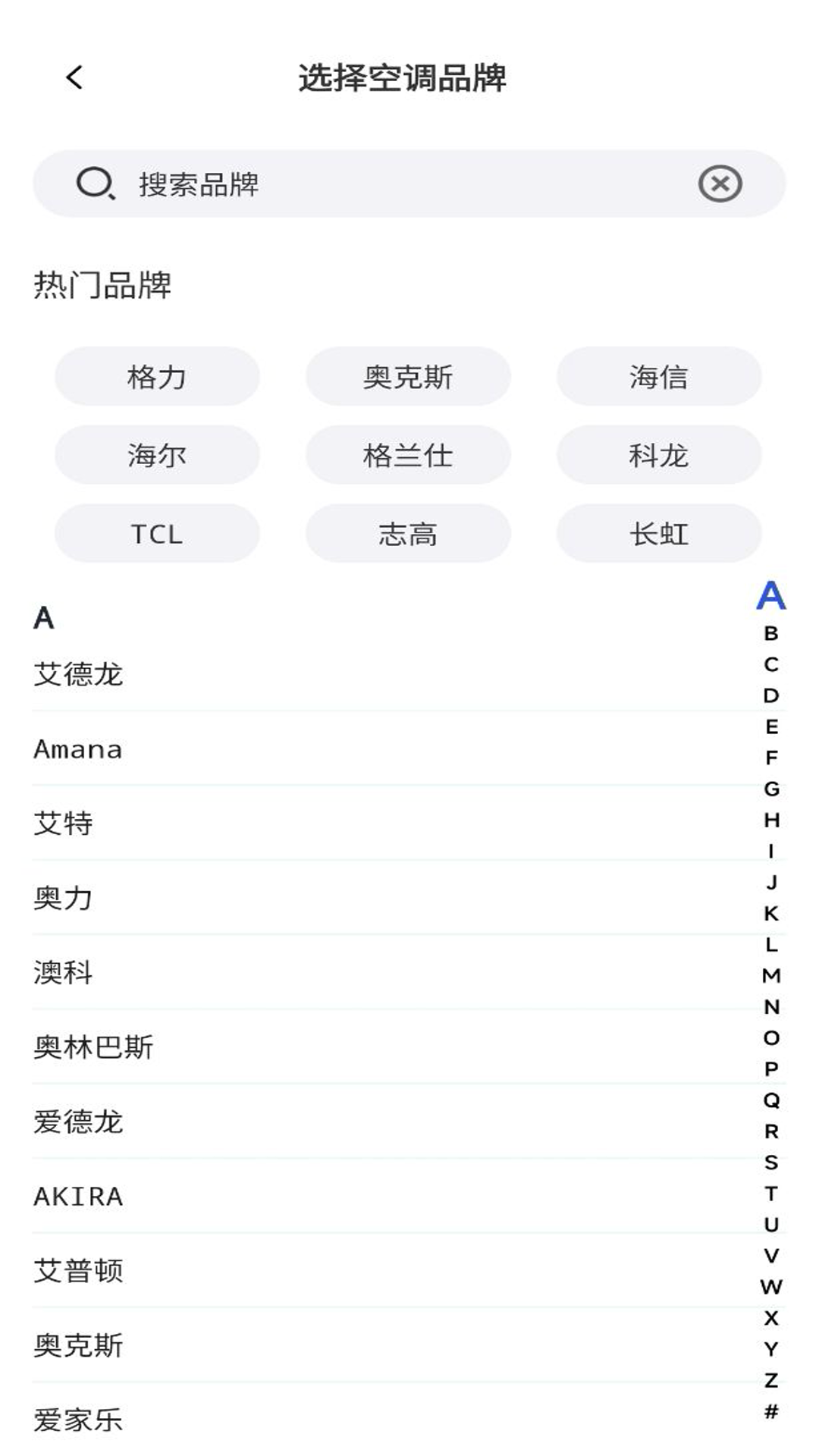Select hot brand 长虹
This screenshot has width=819, height=1456.
pyautogui.click(x=660, y=534)
